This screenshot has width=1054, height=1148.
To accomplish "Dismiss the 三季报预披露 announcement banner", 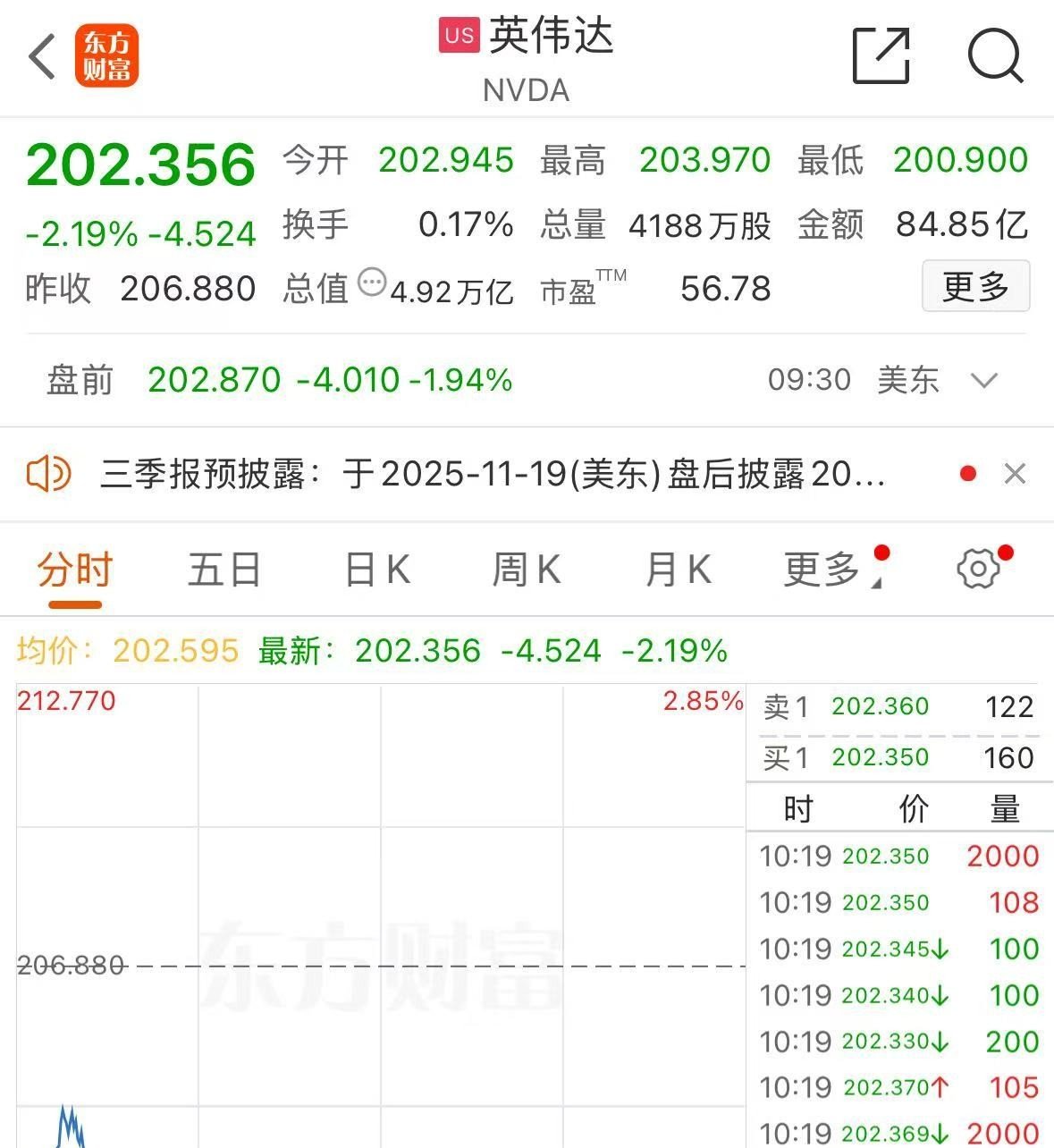I will click(x=1015, y=474).
